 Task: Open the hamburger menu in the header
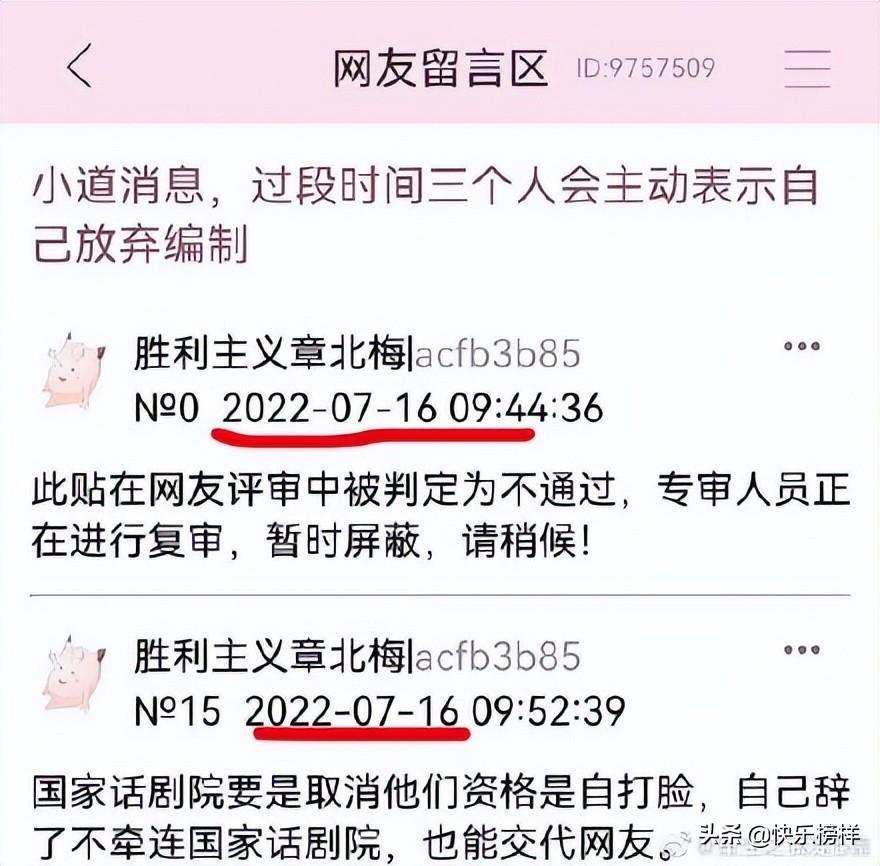point(808,68)
